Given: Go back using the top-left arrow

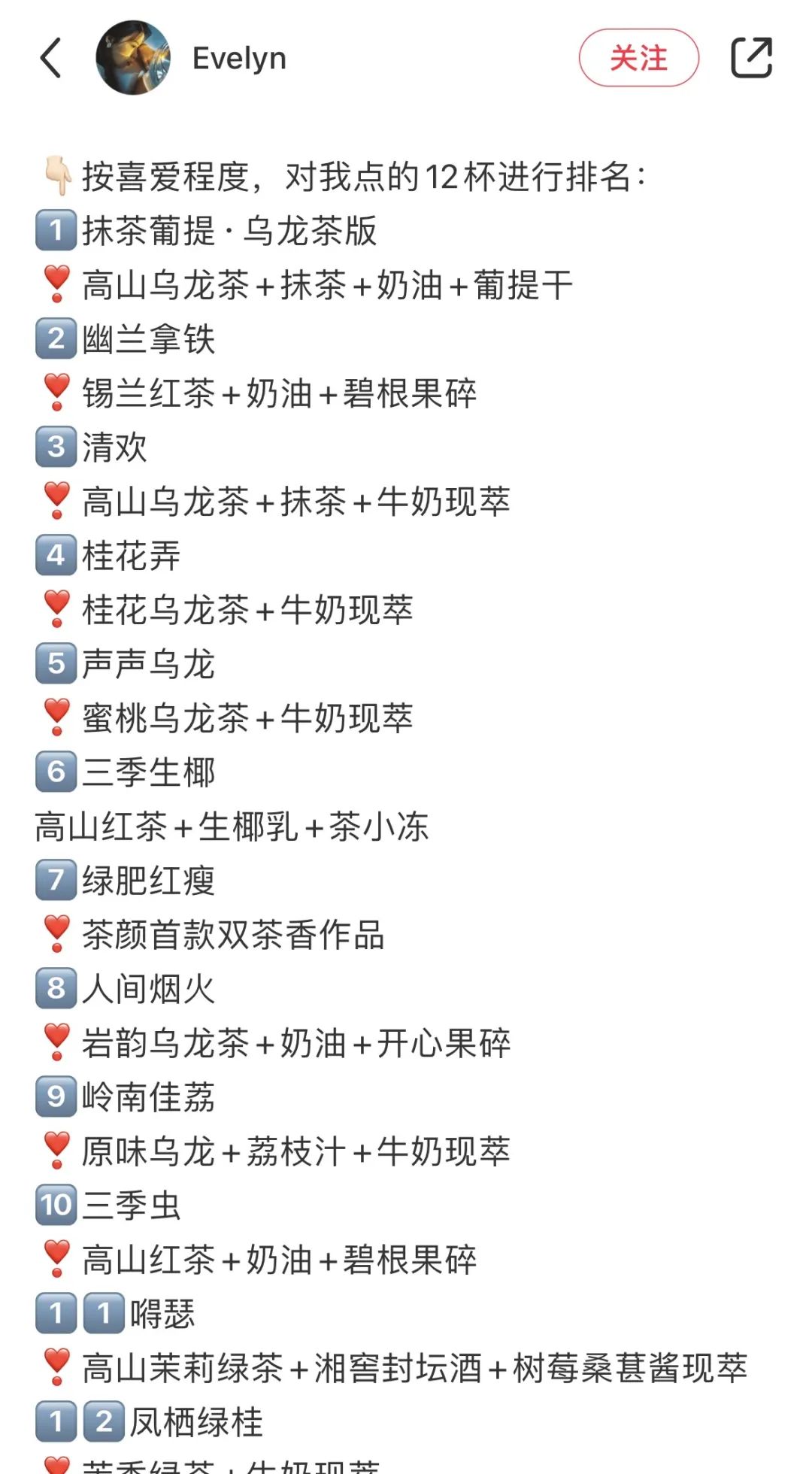Looking at the screenshot, I should click(x=50, y=58).
